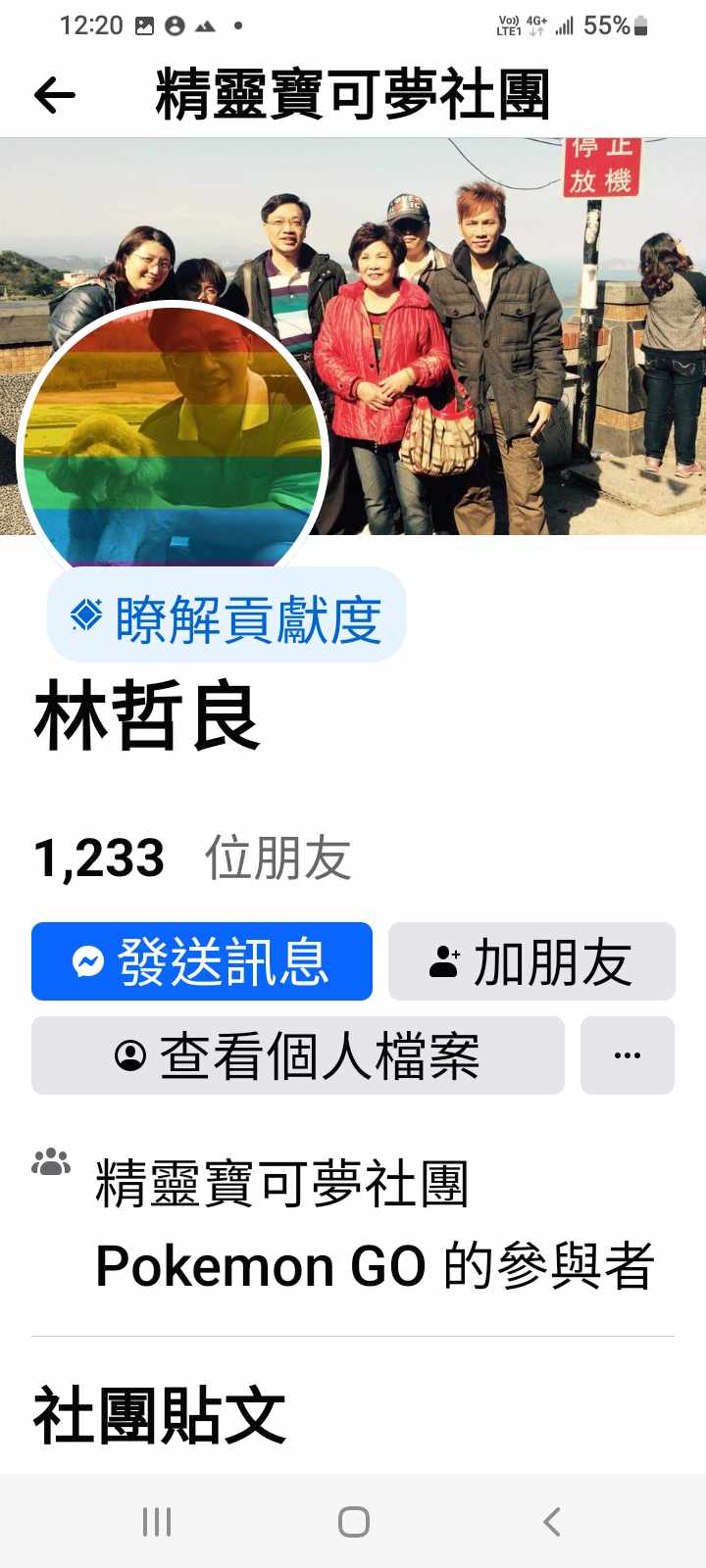Tap 加朋友 to add friend
Image resolution: width=706 pixels, height=1568 pixels.
pos(531,961)
